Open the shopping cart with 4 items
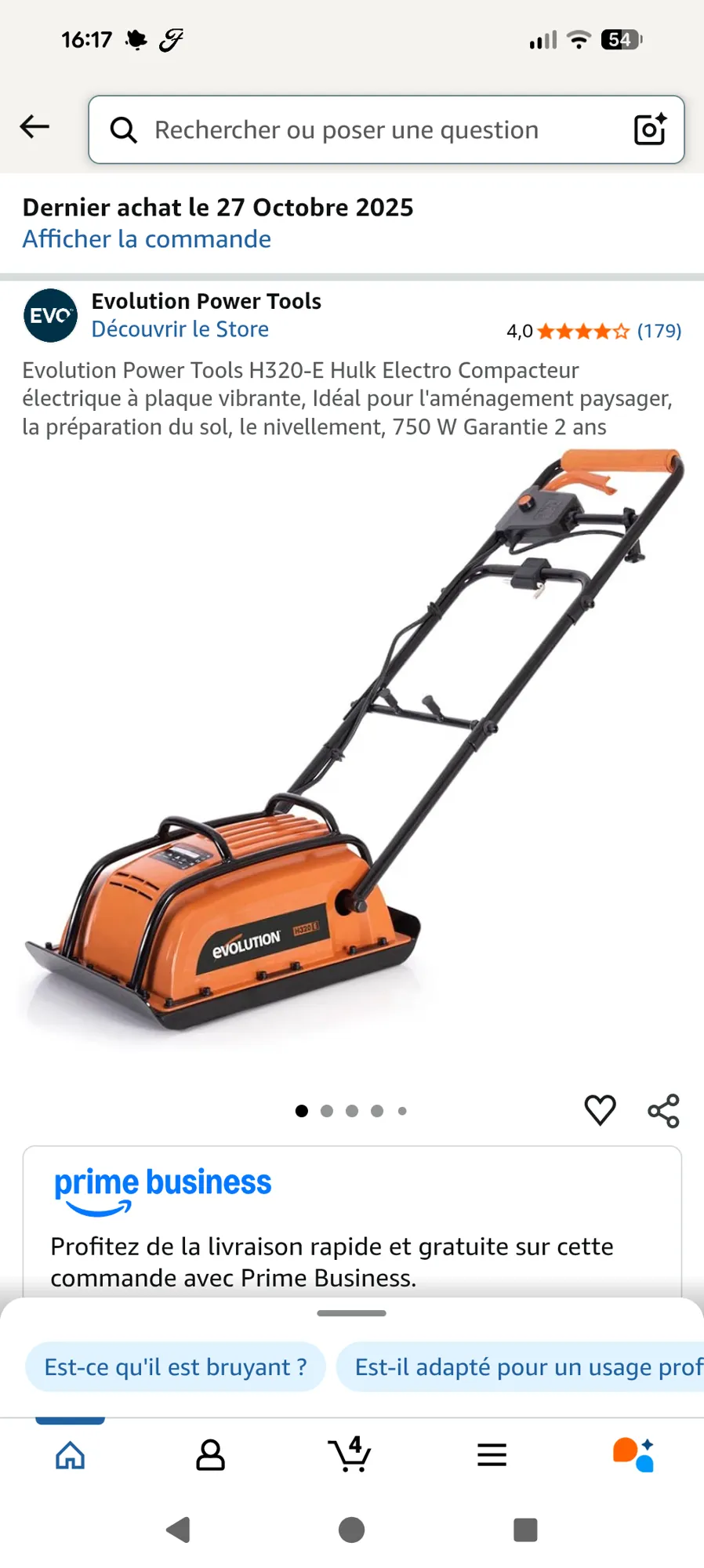 [x=350, y=1454]
